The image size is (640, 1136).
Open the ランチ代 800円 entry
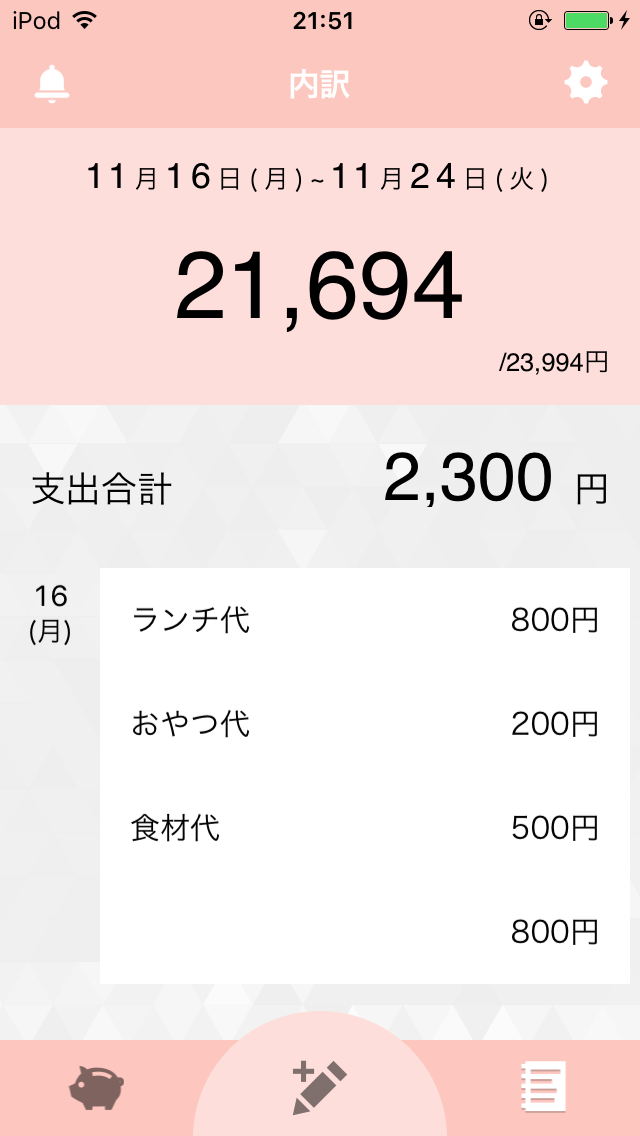tap(364, 621)
